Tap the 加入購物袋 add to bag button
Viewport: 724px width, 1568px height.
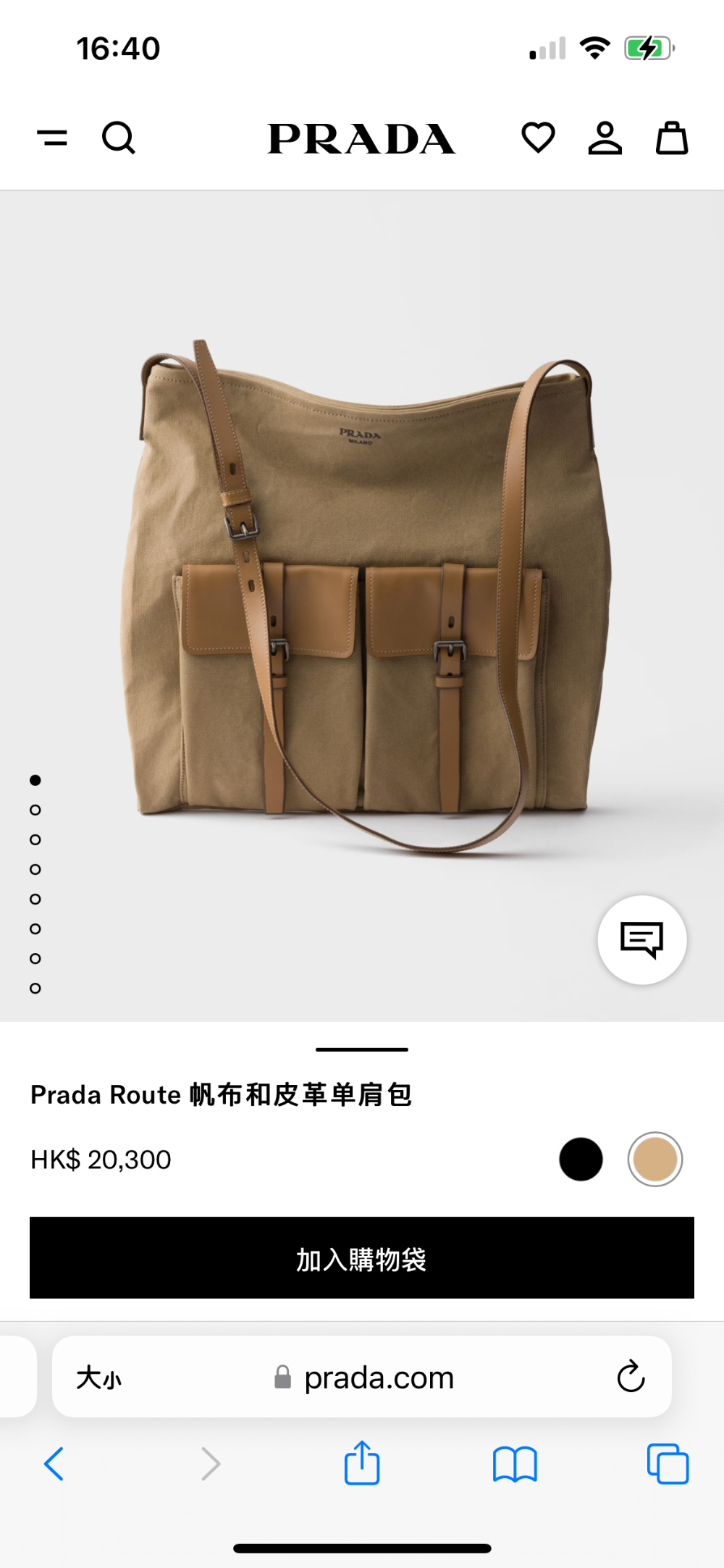point(362,1258)
